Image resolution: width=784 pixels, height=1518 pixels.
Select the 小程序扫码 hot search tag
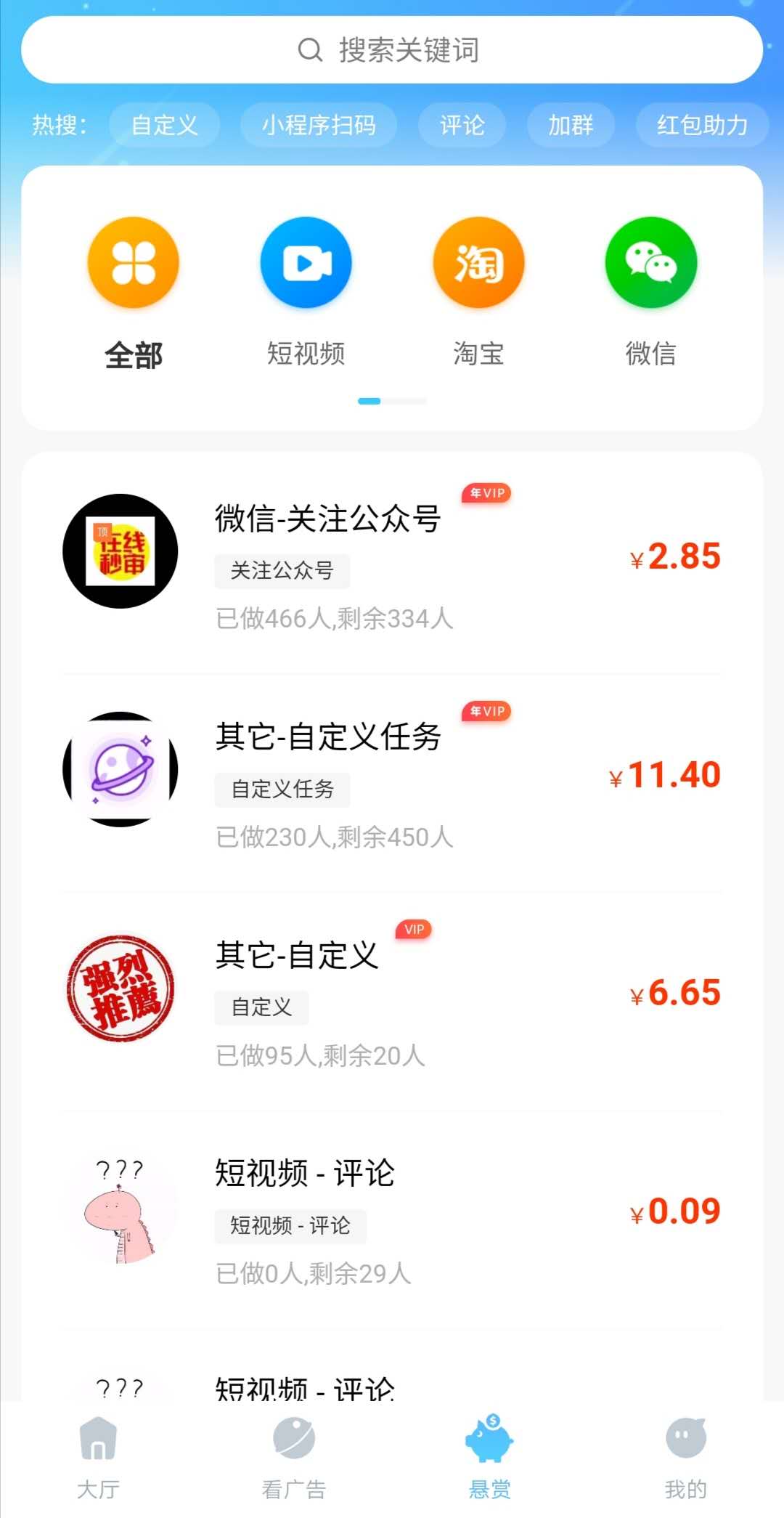click(x=318, y=124)
